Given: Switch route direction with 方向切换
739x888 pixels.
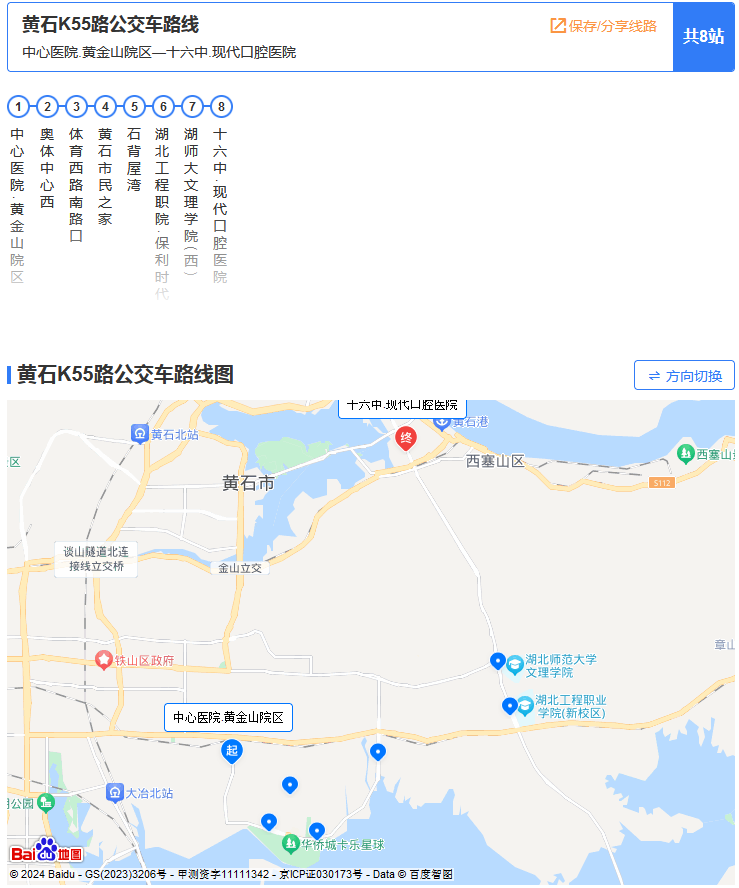Looking at the screenshot, I should (x=684, y=376).
